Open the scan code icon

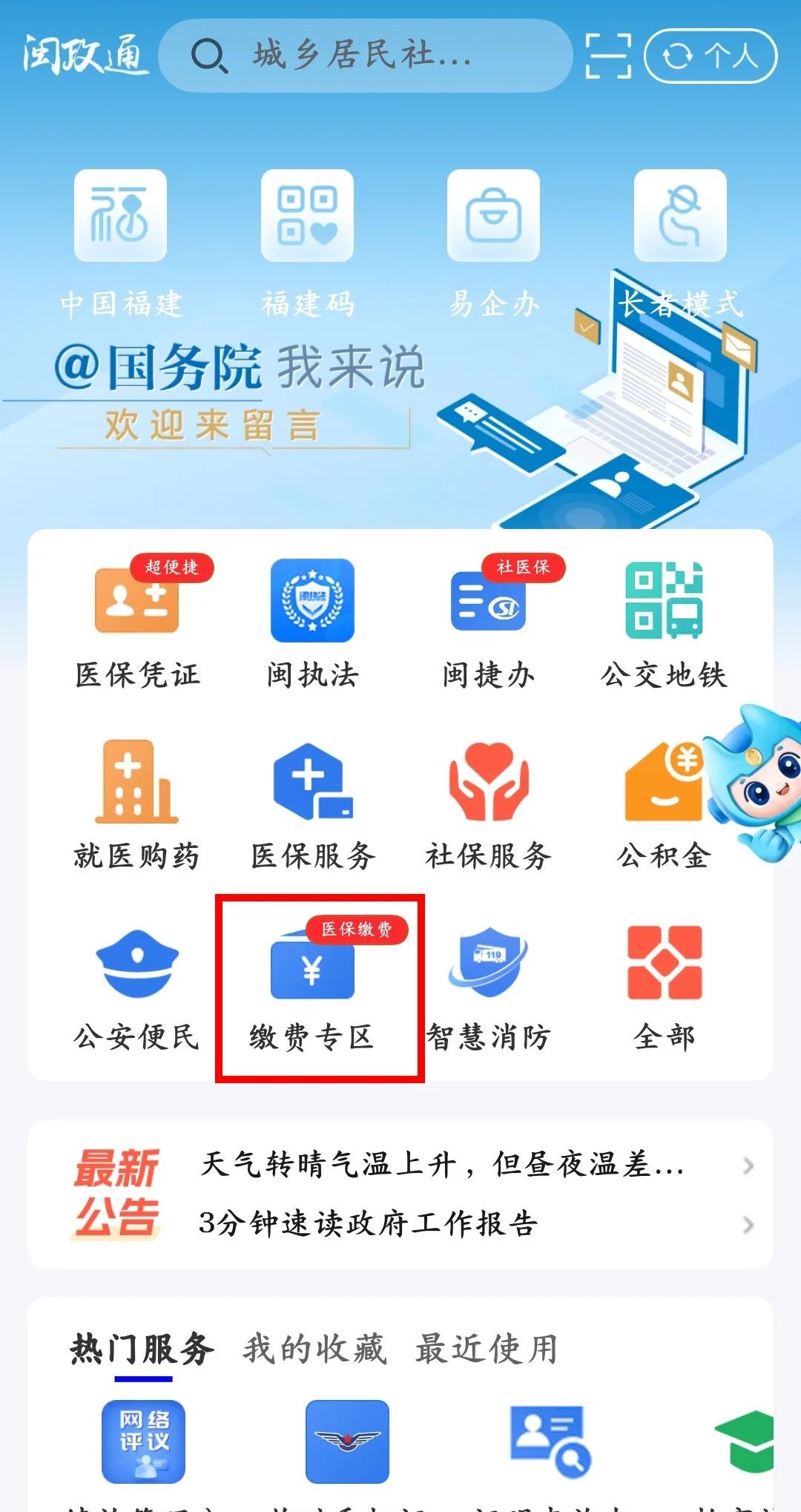(608, 55)
